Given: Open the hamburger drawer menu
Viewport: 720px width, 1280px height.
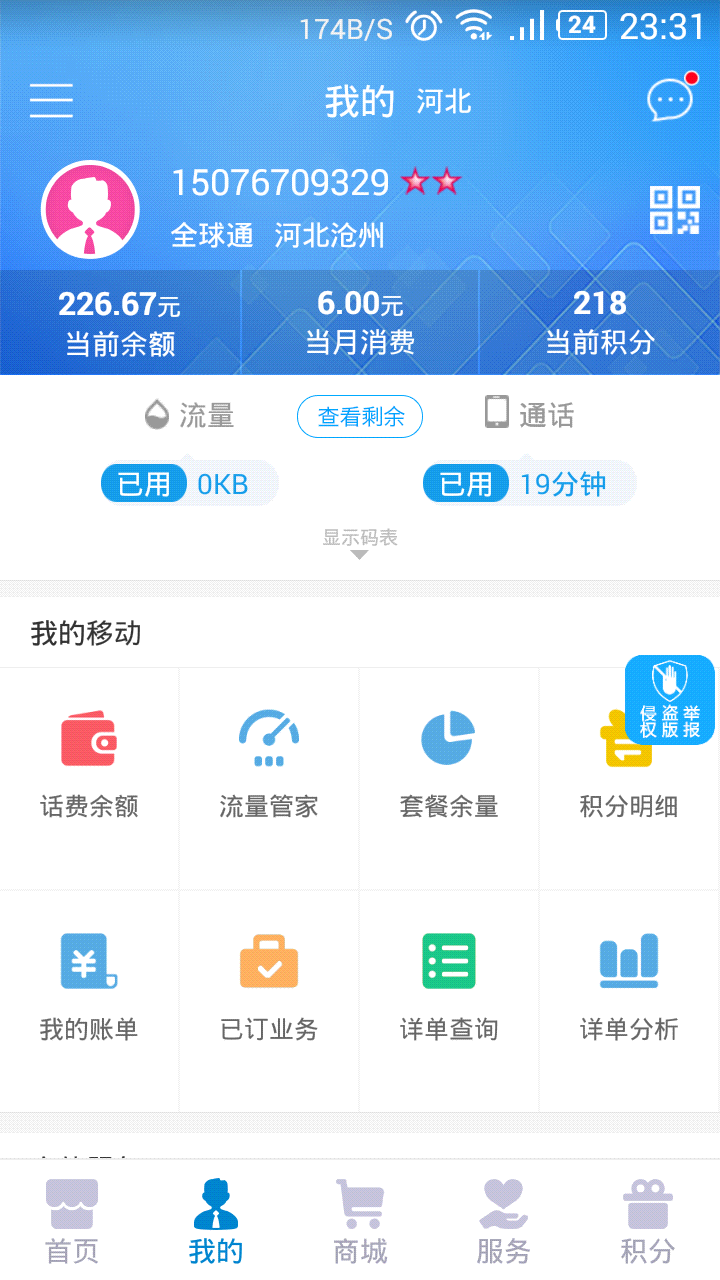Looking at the screenshot, I should coord(51,101).
